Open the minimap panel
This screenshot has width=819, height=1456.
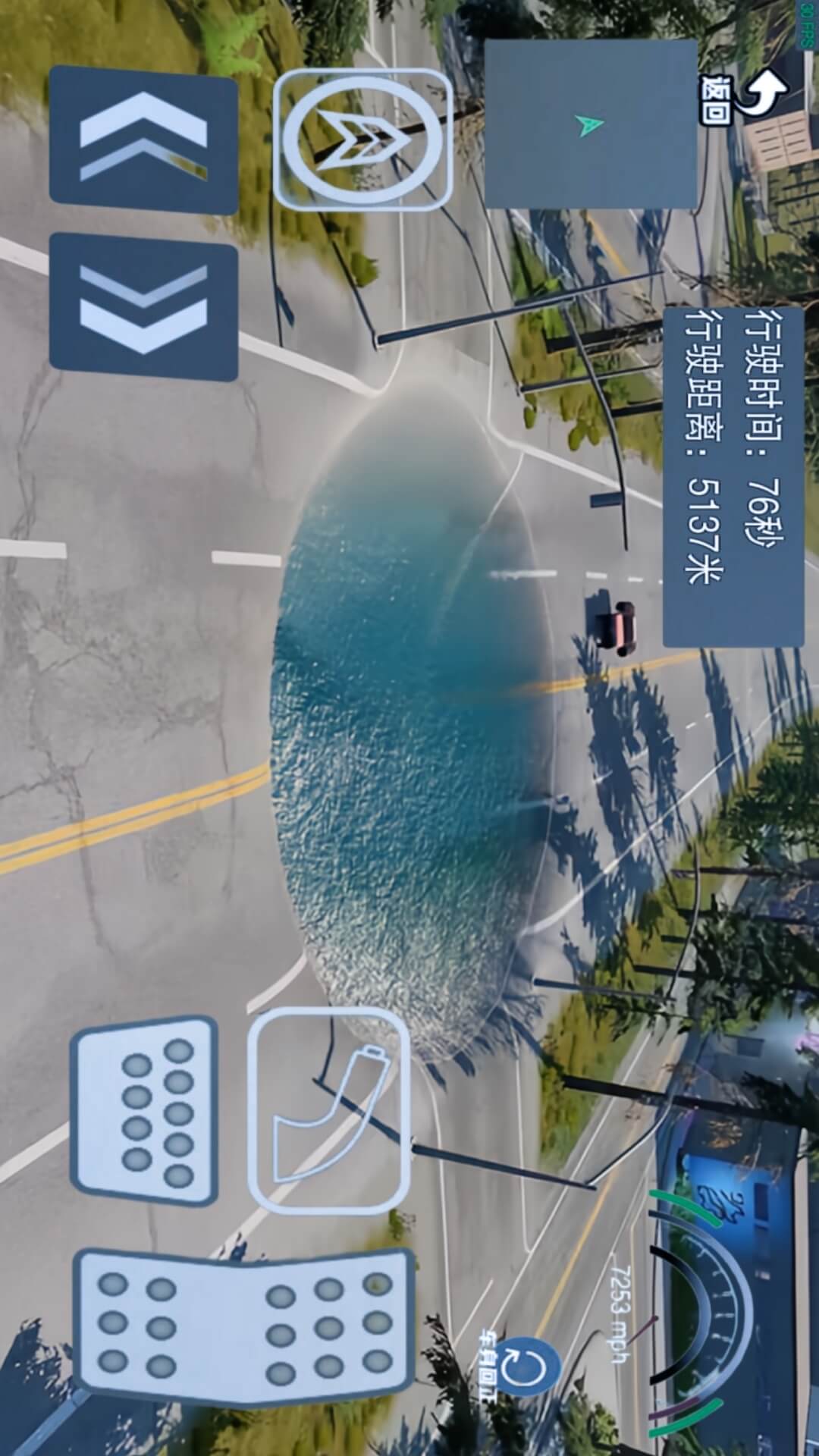[x=591, y=124]
